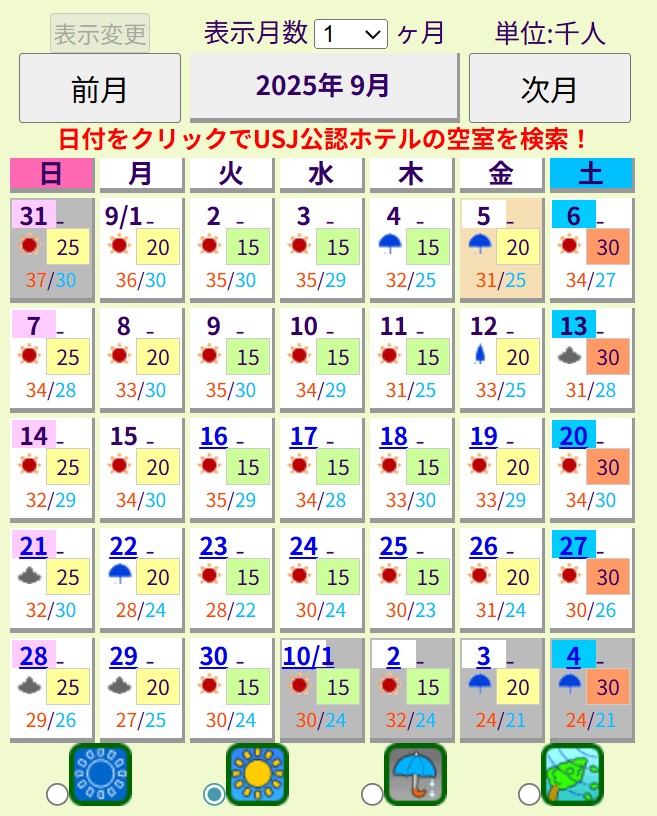
Task: Open date 21 hotel search
Action: 34,547
